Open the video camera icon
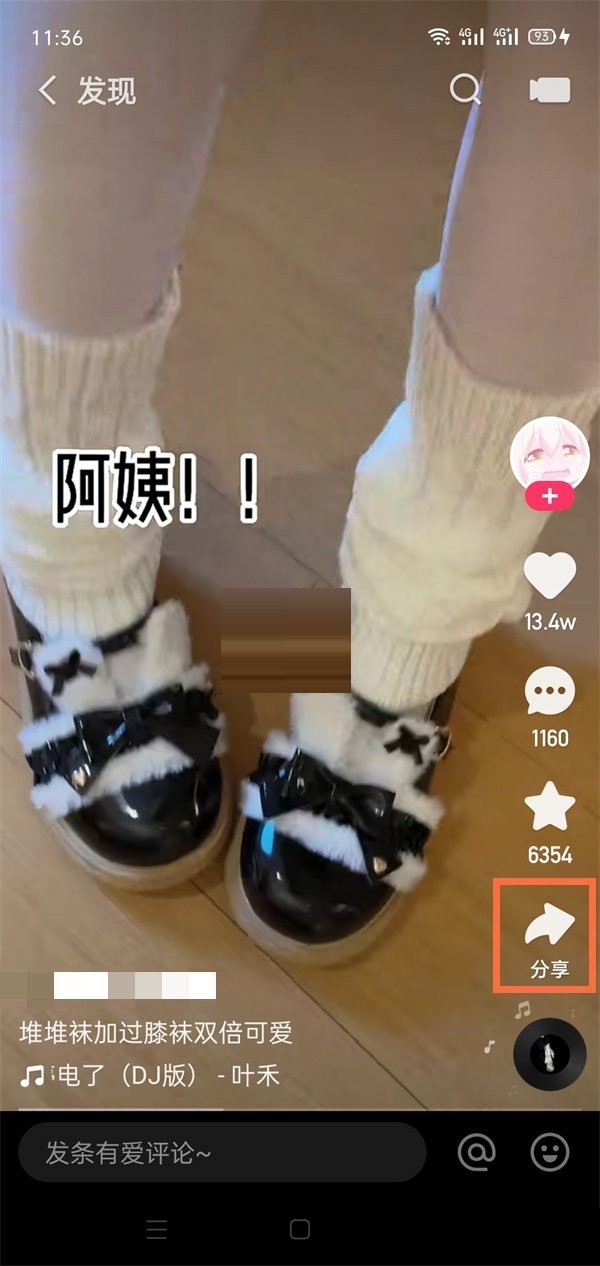This screenshot has width=600, height=1266. (x=549, y=91)
